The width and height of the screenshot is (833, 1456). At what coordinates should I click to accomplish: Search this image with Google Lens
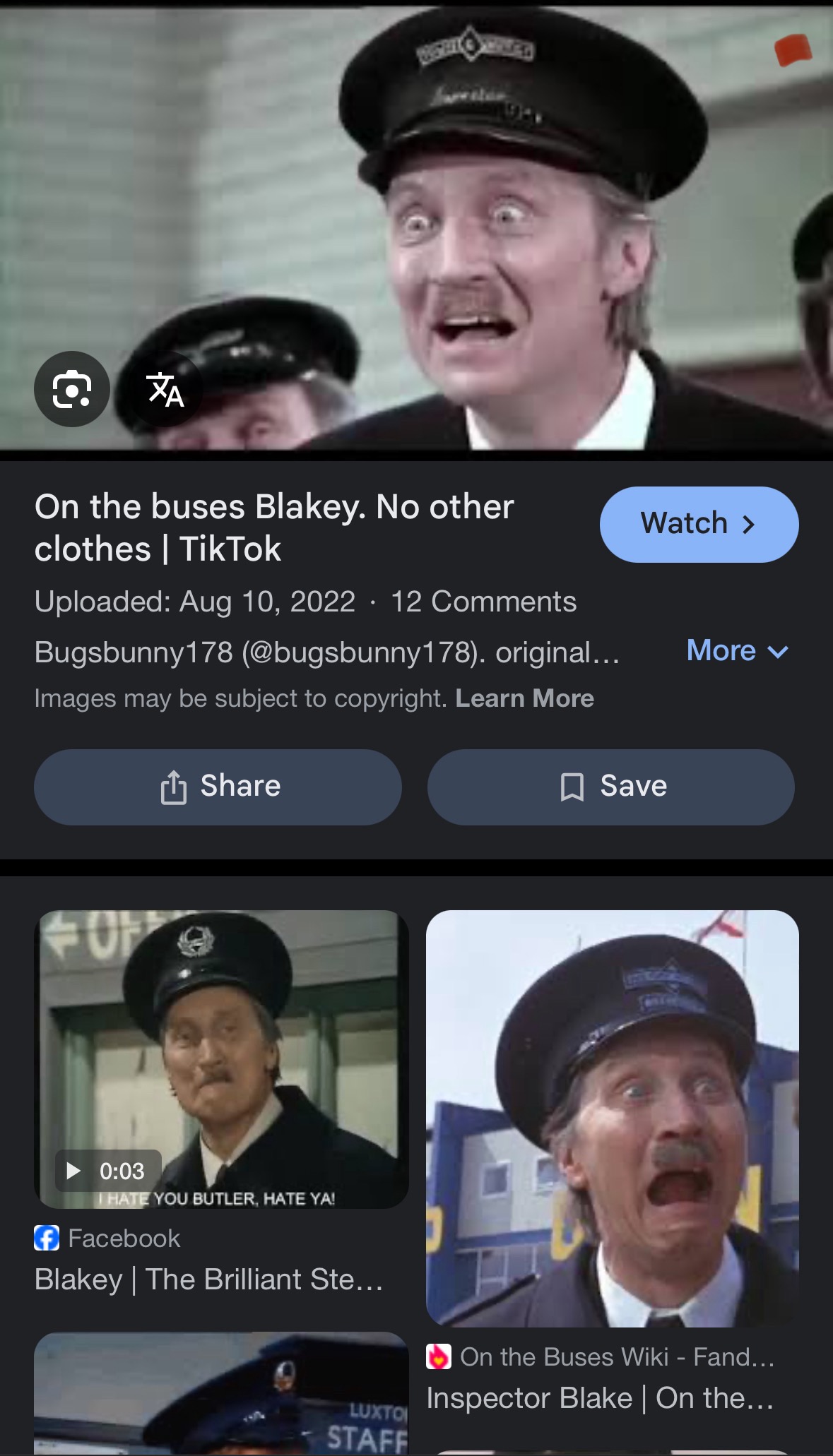click(x=72, y=389)
